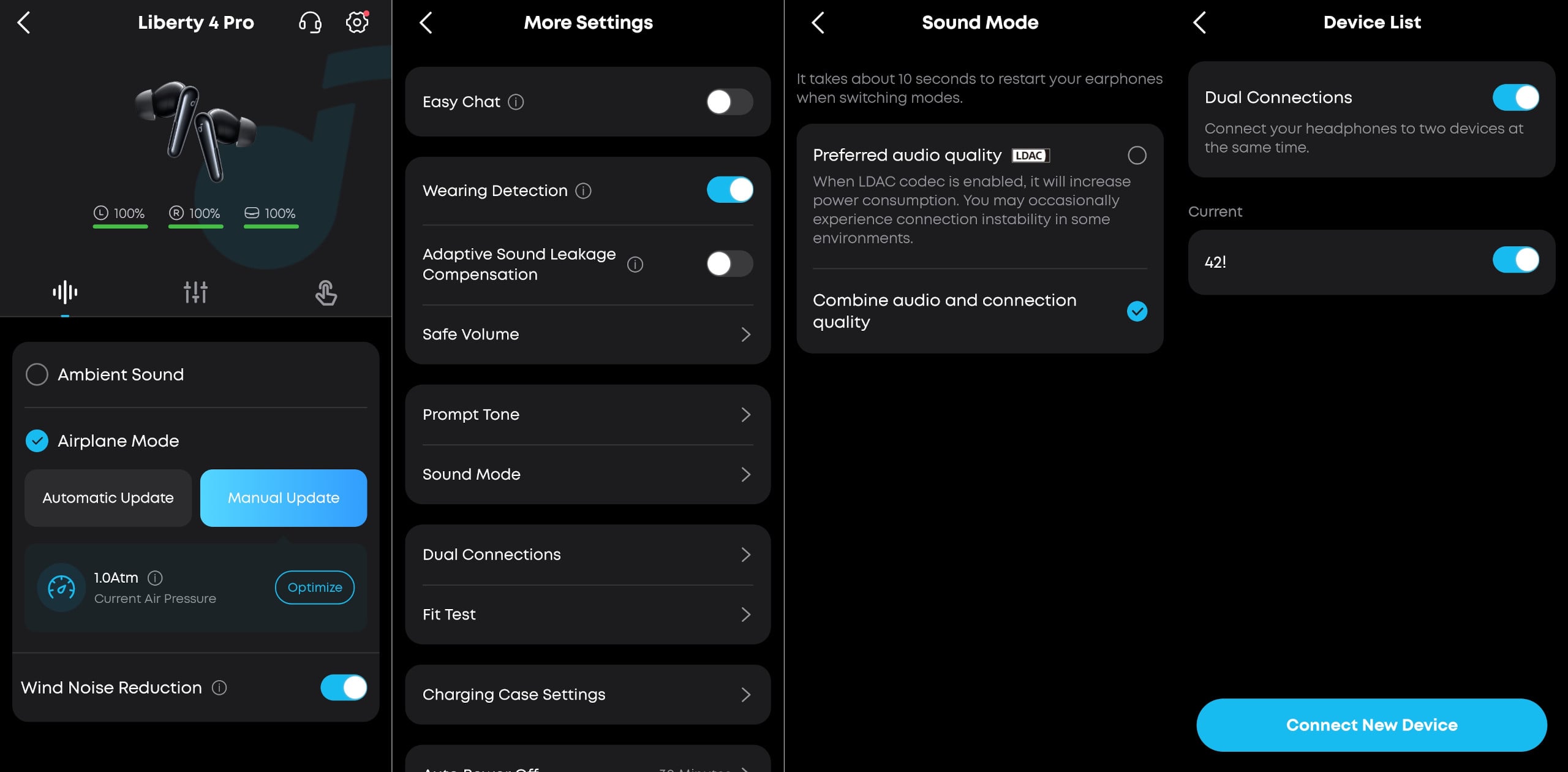This screenshot has width=1568, height=772.
Task: Enable the Easy Chat switch
Action: 729,102
